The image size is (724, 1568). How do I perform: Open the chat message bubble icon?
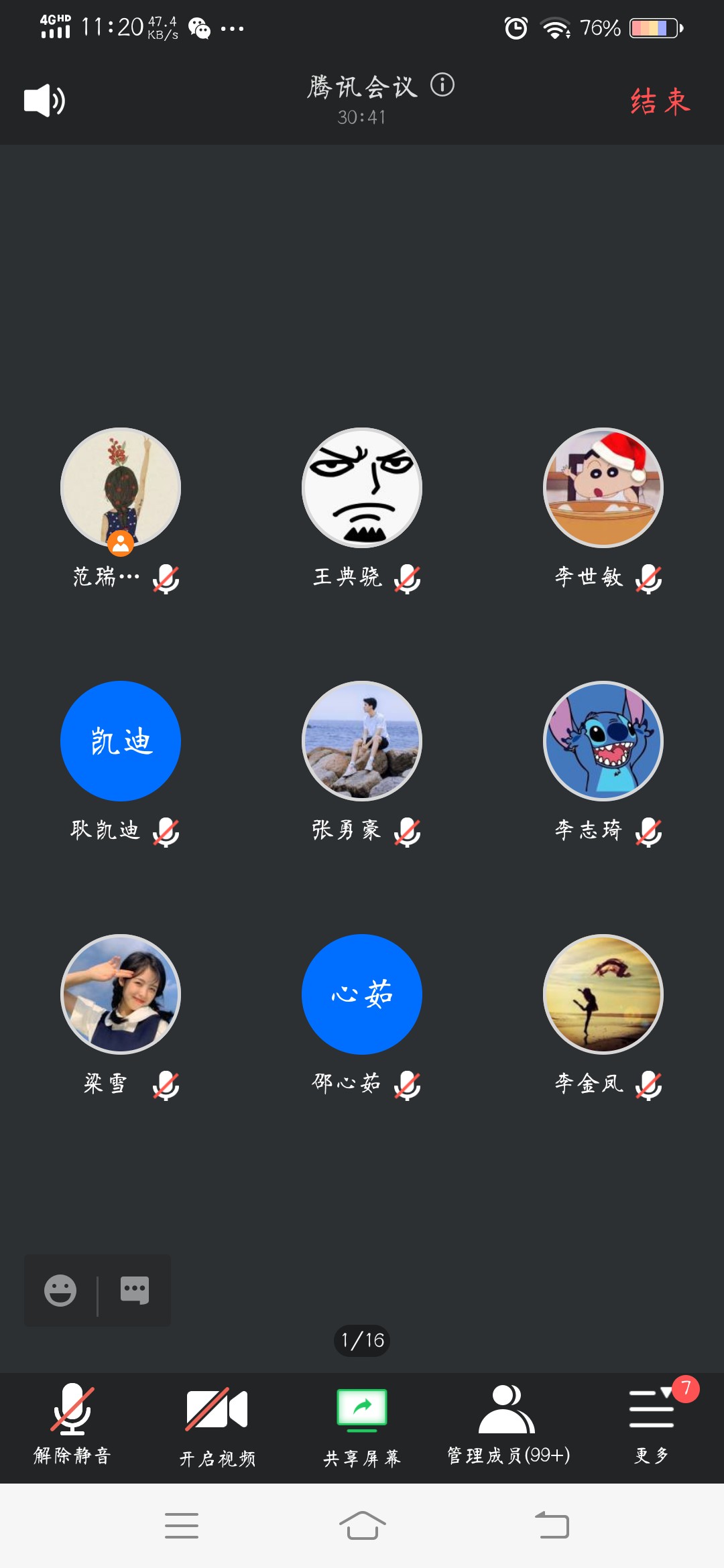[x=135, y=1290]
